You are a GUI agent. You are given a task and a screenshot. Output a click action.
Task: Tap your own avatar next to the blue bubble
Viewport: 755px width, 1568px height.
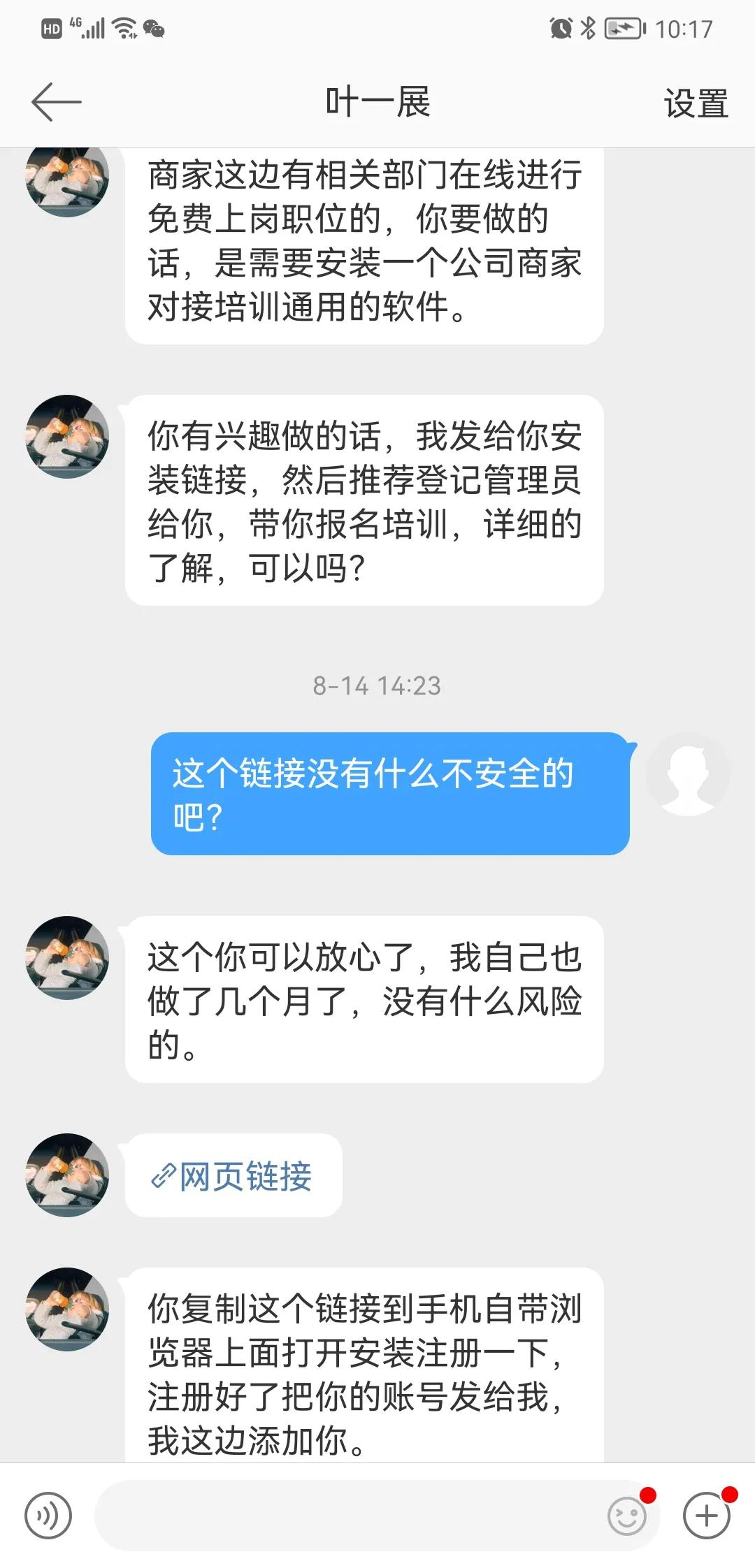click(689, 772)
